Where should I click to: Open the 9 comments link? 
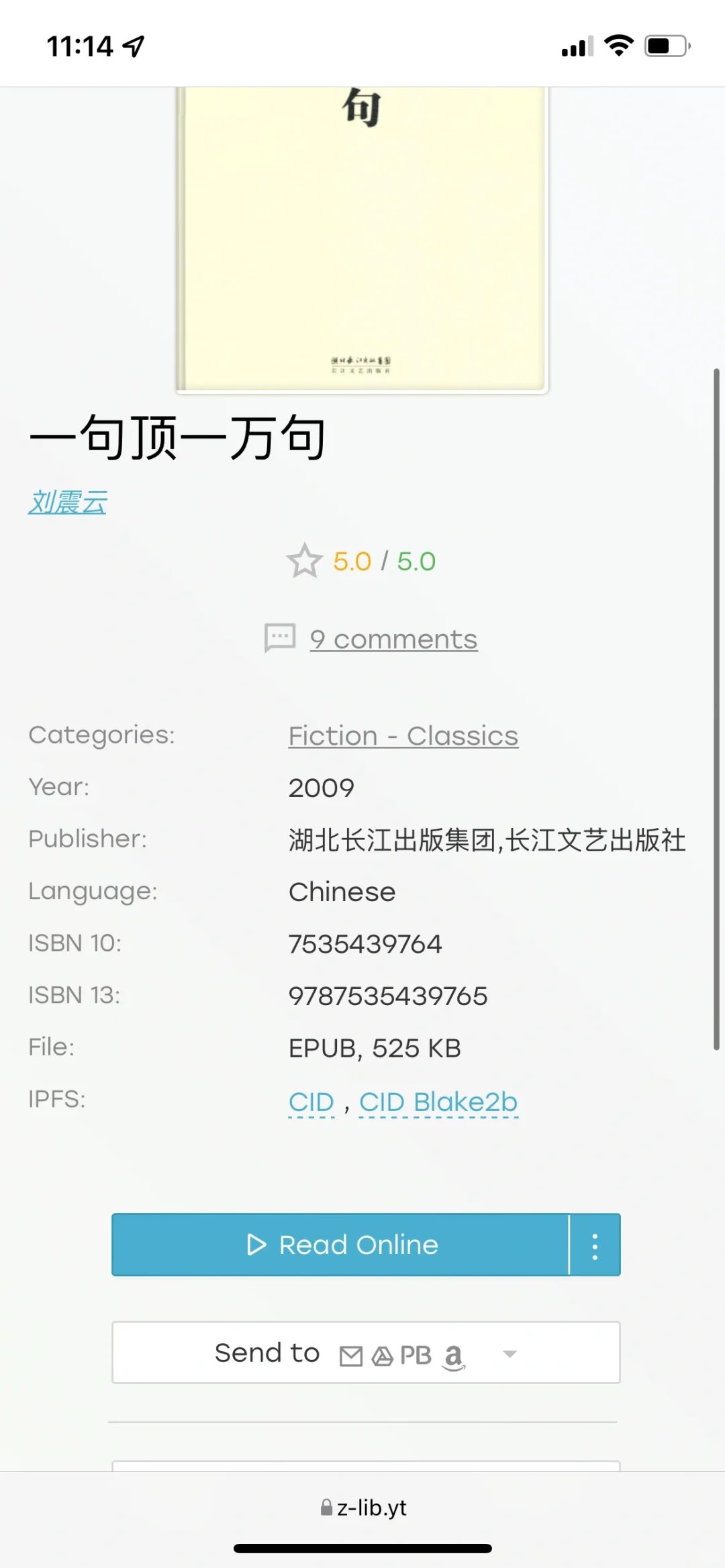pos(393,639)
